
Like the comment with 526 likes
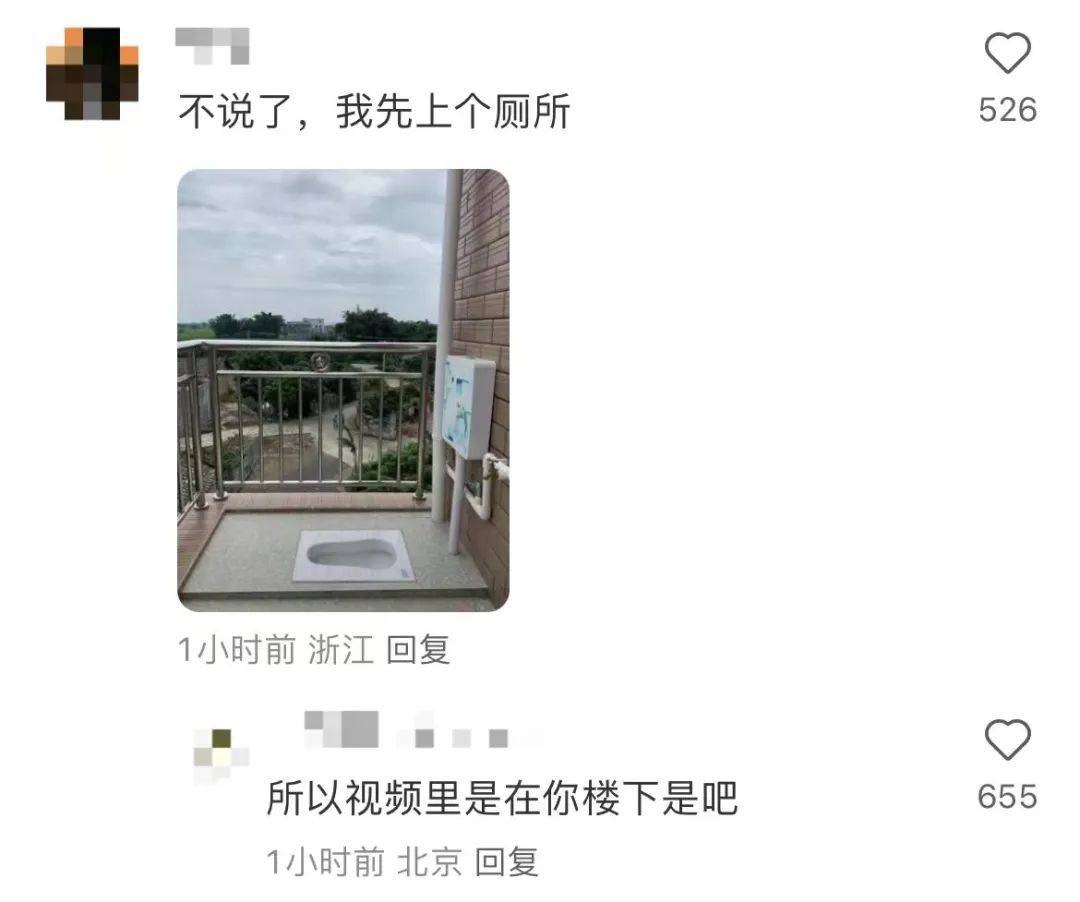tap(1007, 54)
